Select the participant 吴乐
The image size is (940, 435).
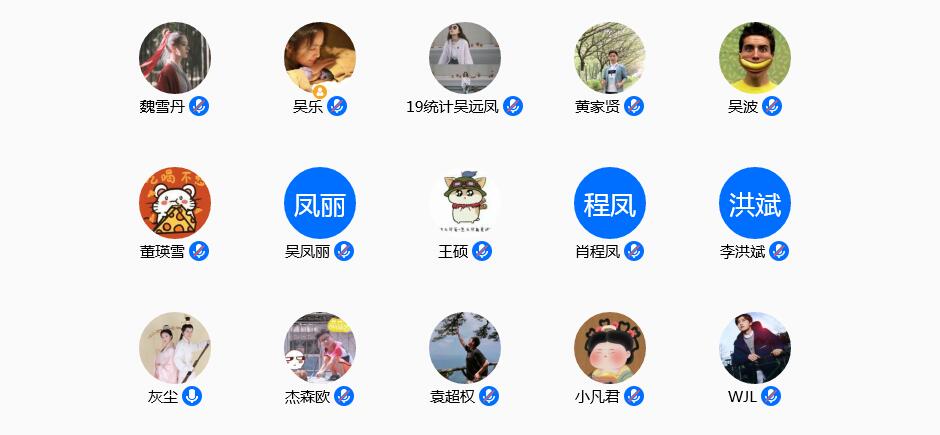click(x=320, y=58)
